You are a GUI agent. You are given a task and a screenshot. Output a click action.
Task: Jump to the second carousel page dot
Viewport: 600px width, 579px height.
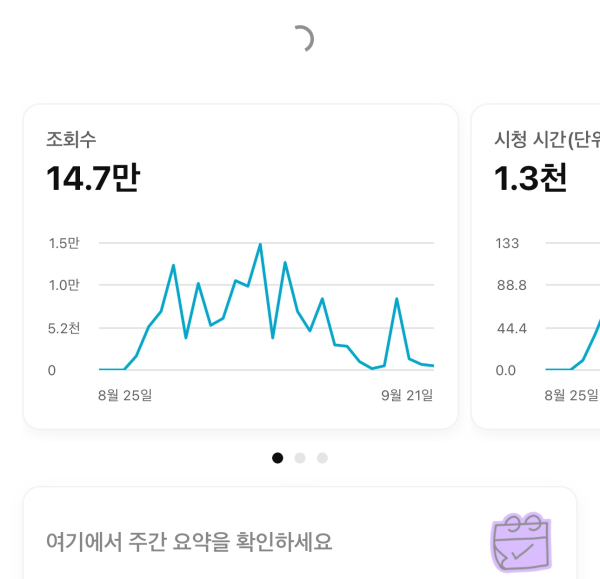300,458
